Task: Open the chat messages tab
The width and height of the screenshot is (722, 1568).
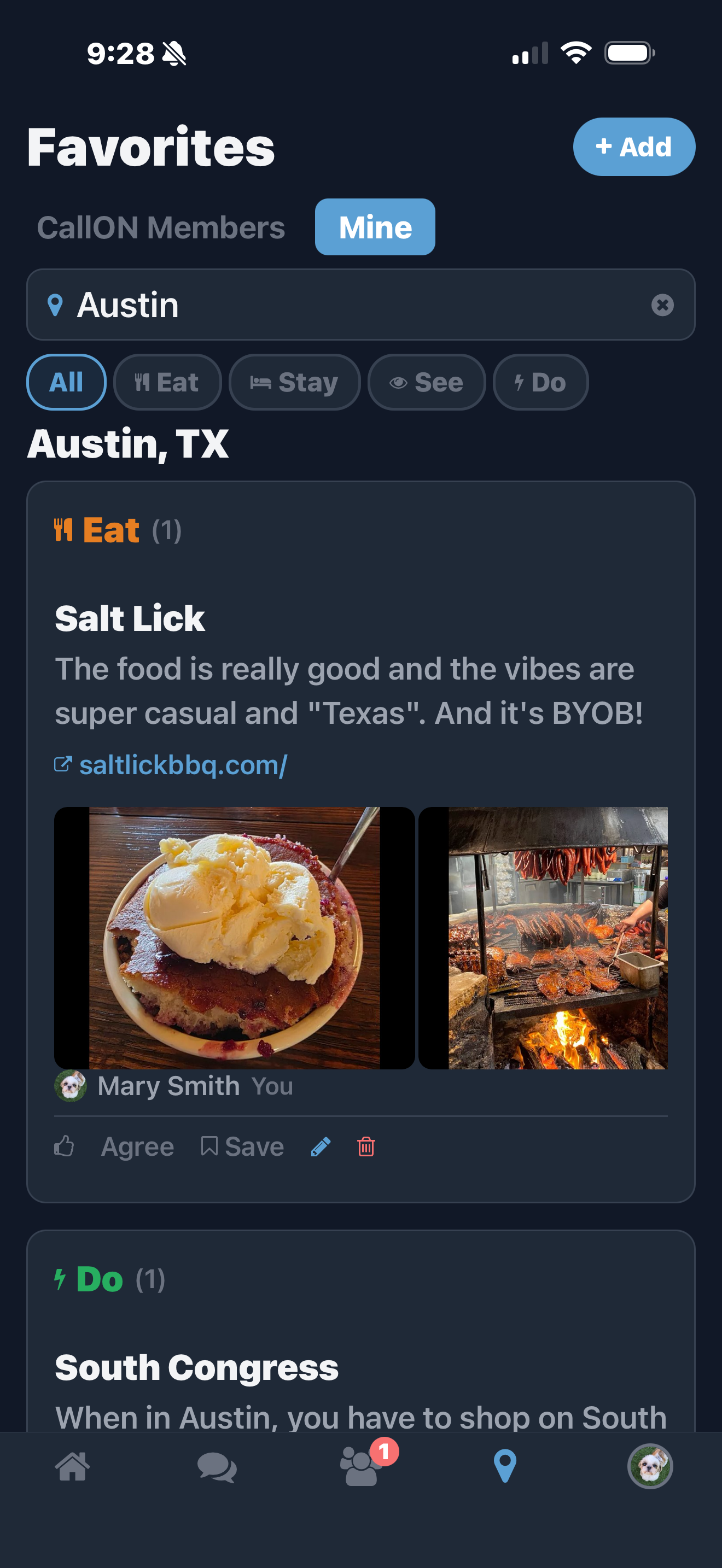Action: pos(217,1467)
